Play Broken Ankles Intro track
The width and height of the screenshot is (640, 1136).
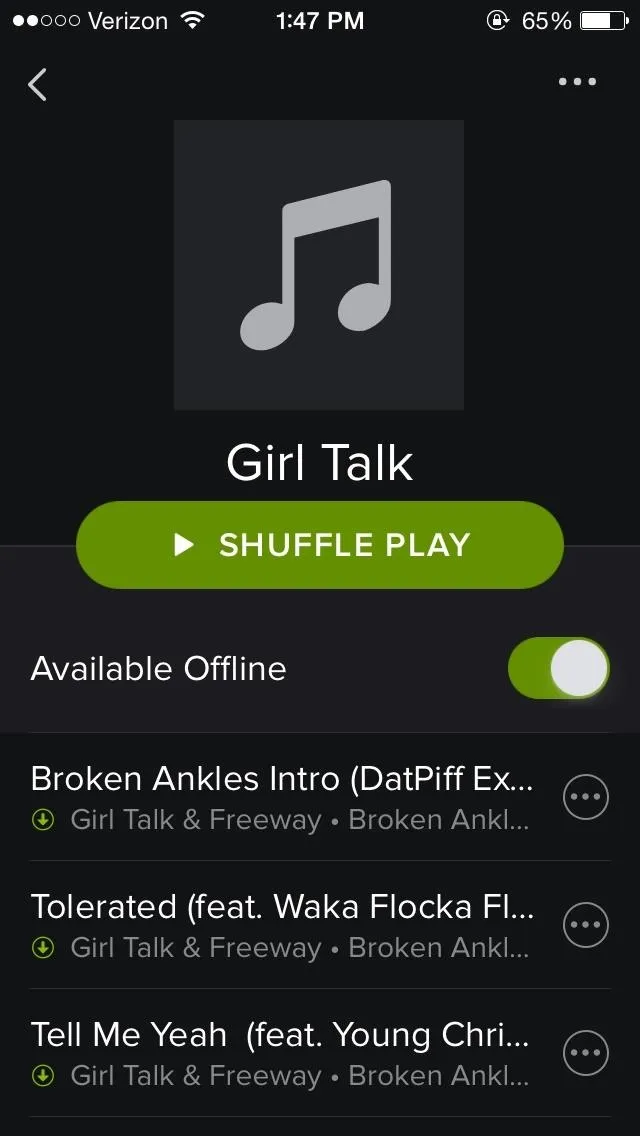pyautogui.click(x=281, y=797)
